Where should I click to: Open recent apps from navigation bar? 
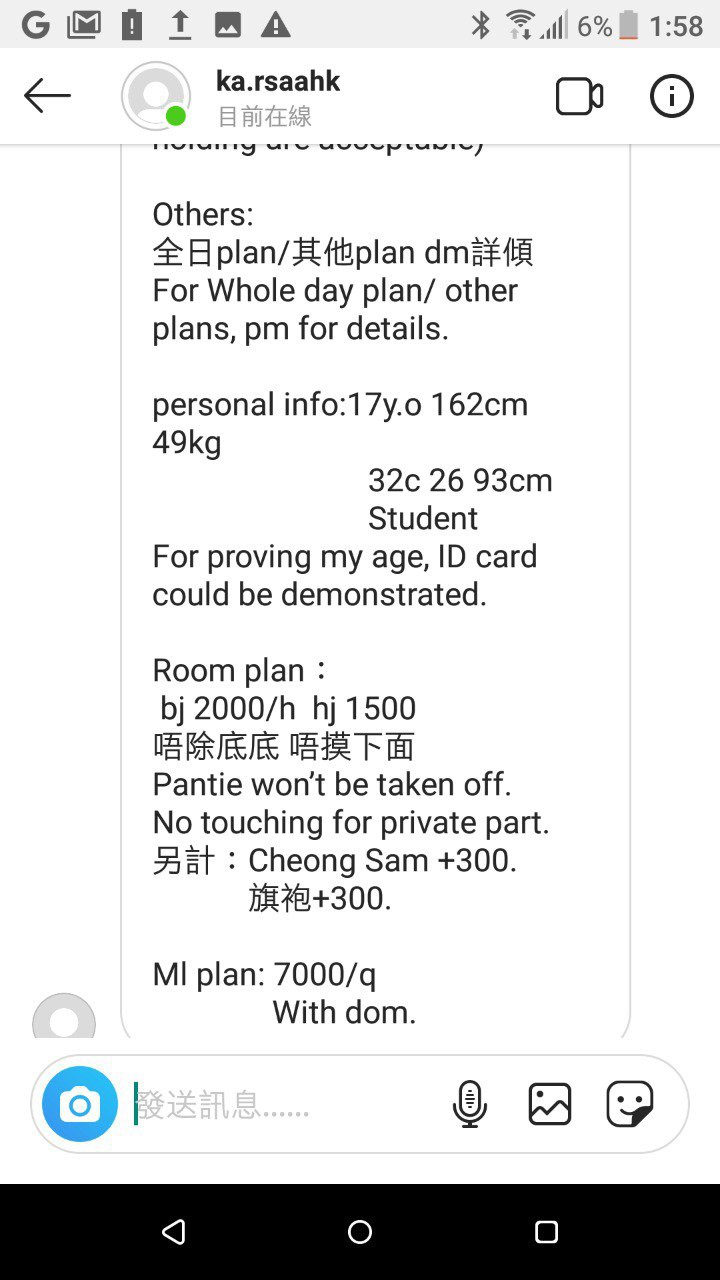tap(546, 1232)
